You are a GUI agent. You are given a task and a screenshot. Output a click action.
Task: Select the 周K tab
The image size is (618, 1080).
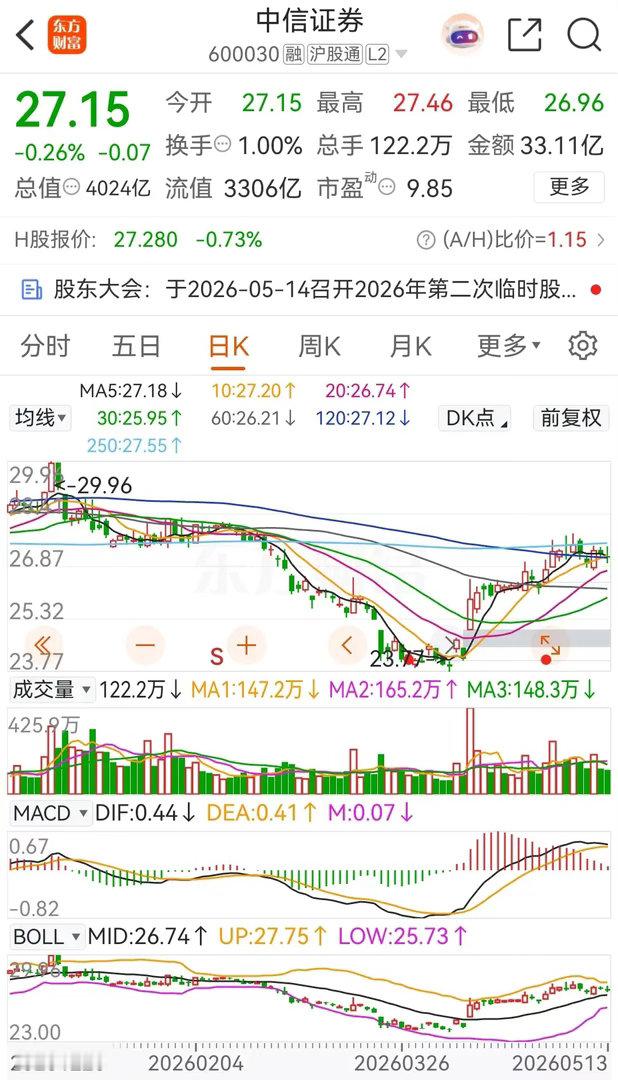pyautogui.click(x=319, y=346)
